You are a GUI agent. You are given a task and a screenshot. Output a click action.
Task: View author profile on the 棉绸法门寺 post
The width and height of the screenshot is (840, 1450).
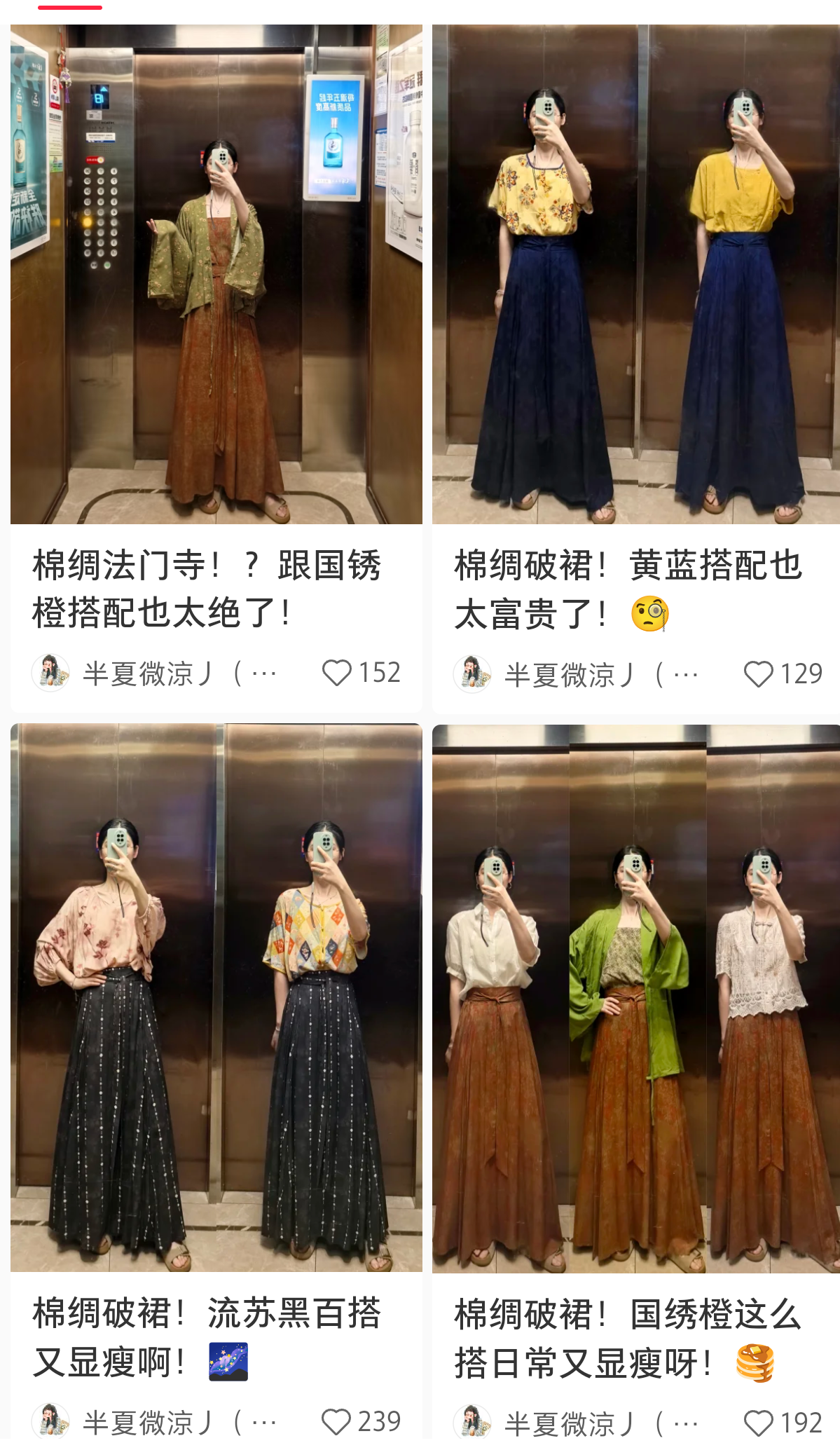[x=51, y=673]
